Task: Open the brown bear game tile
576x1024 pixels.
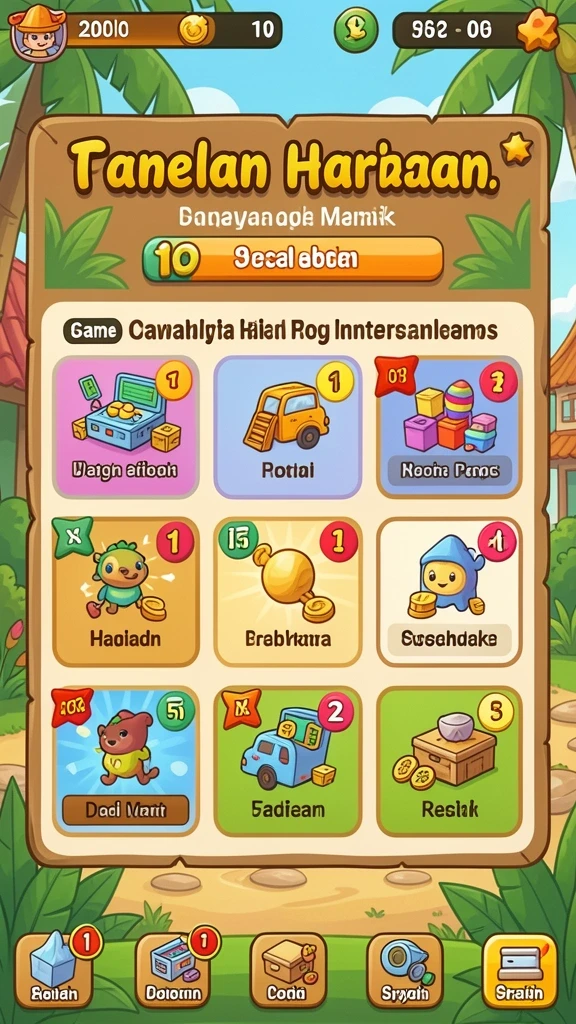Action: point(125,761)
